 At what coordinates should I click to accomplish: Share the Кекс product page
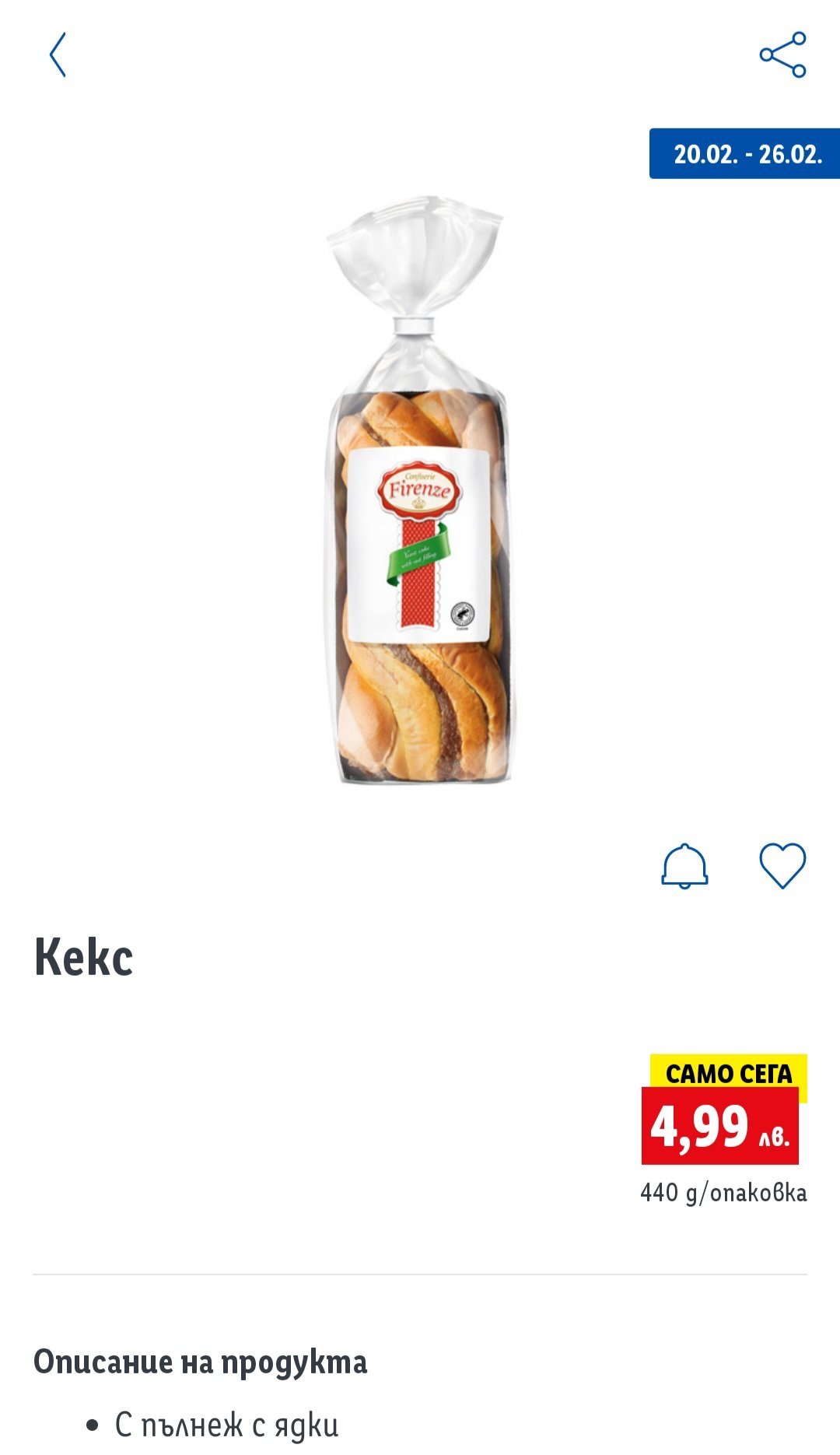point(782,54)
